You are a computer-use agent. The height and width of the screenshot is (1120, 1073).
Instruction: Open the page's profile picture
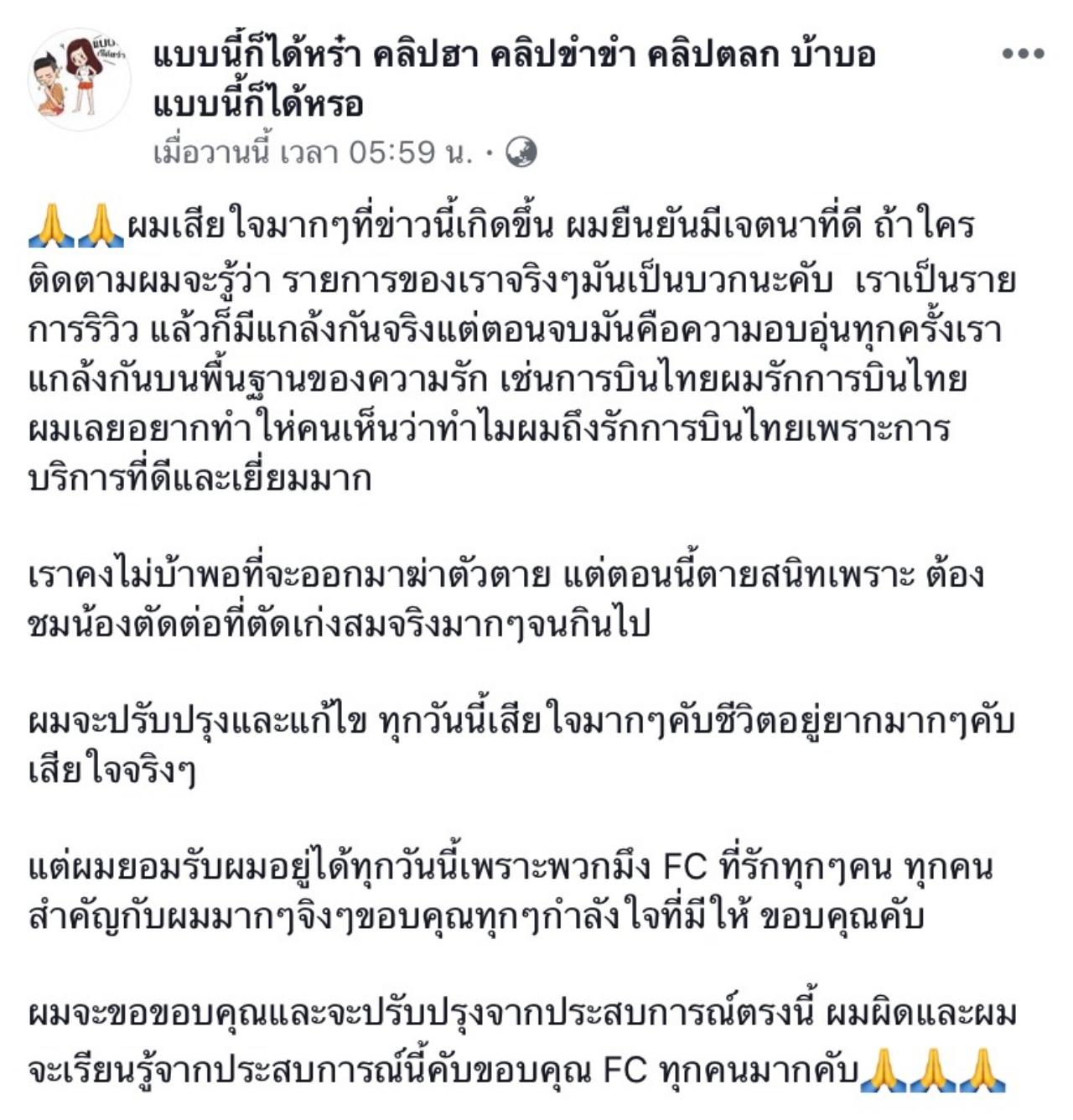click(80, 80)
